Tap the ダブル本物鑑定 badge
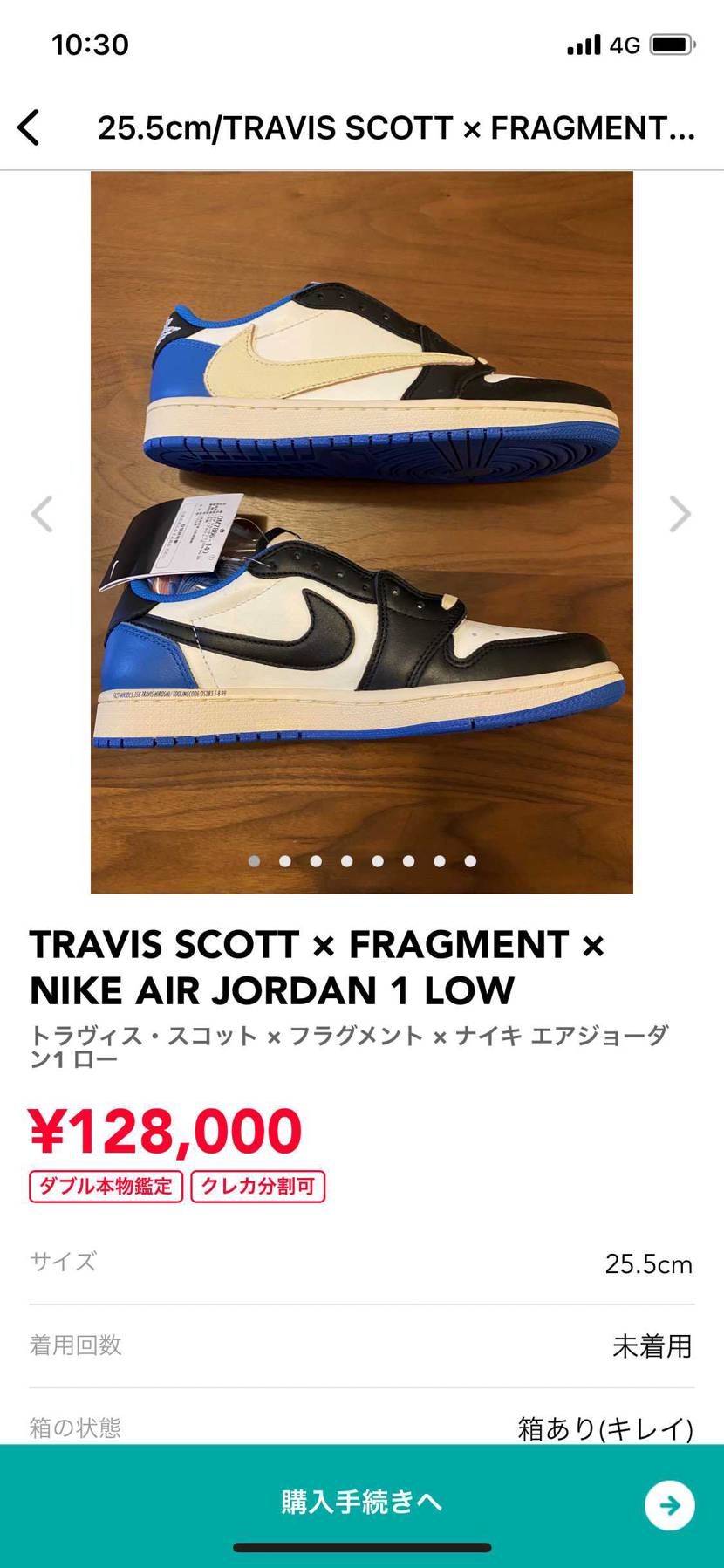The width and height of the screenshot is (724, 1568). 105,1187
